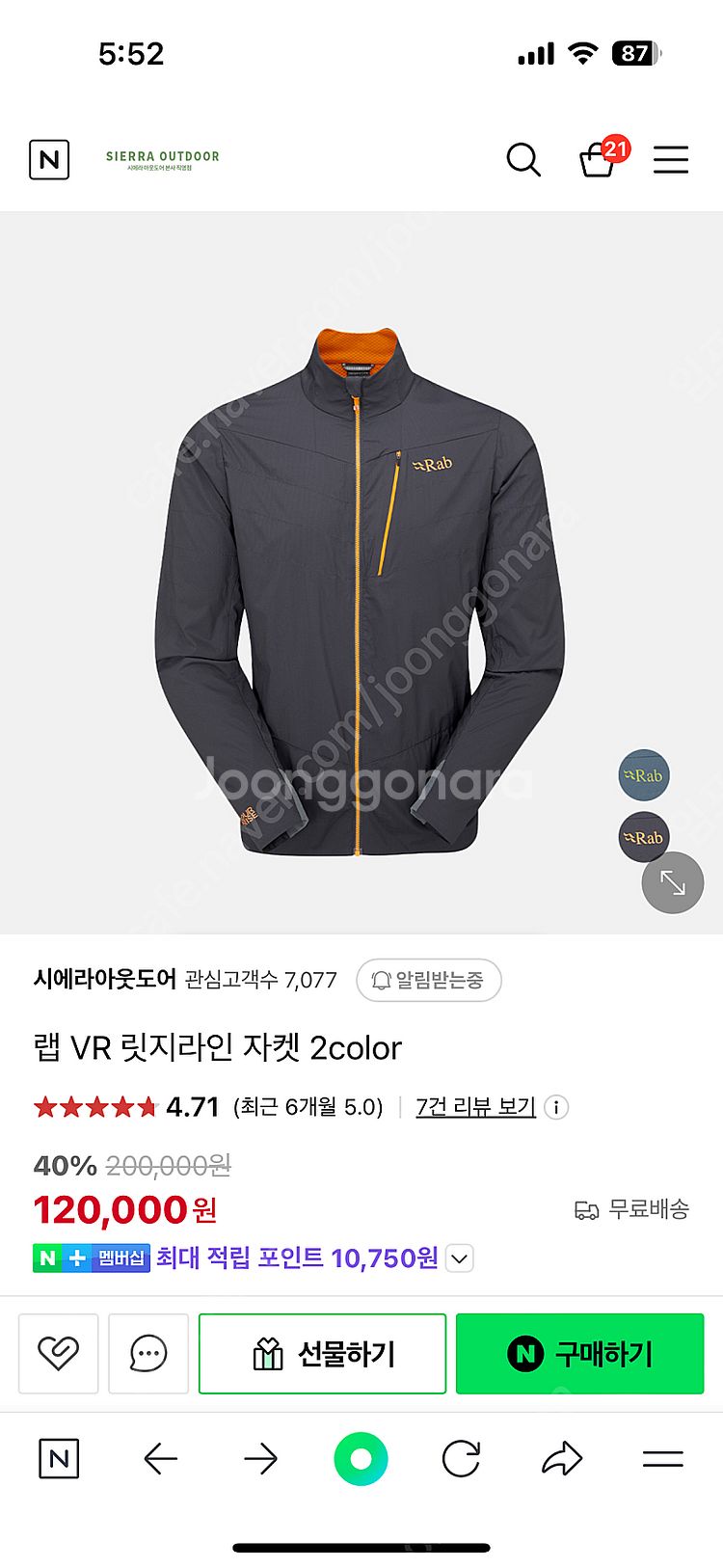
Task: Toggle the 알림받는중 notification button
Action: (x=429, y=981)
